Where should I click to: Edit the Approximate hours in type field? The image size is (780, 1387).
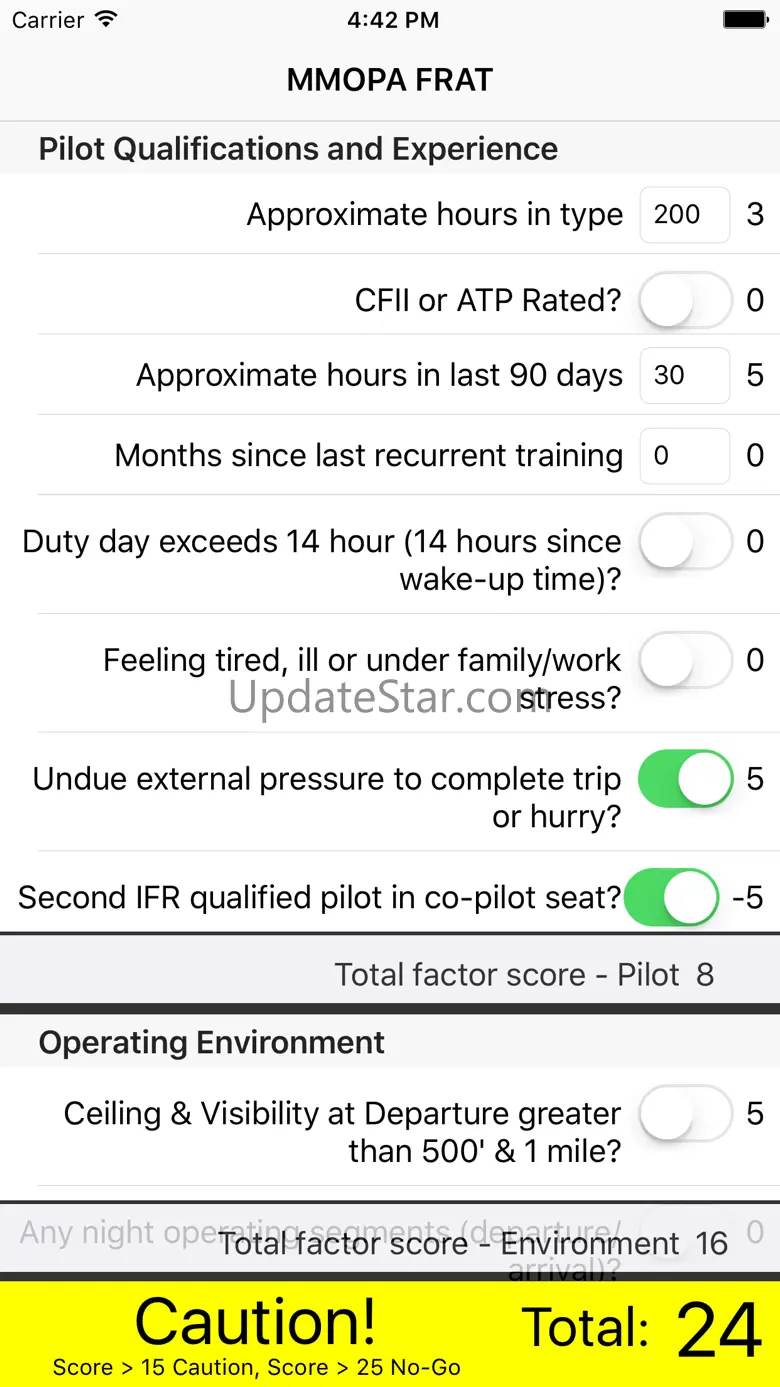pyautogui.click(x=684, y=214)
